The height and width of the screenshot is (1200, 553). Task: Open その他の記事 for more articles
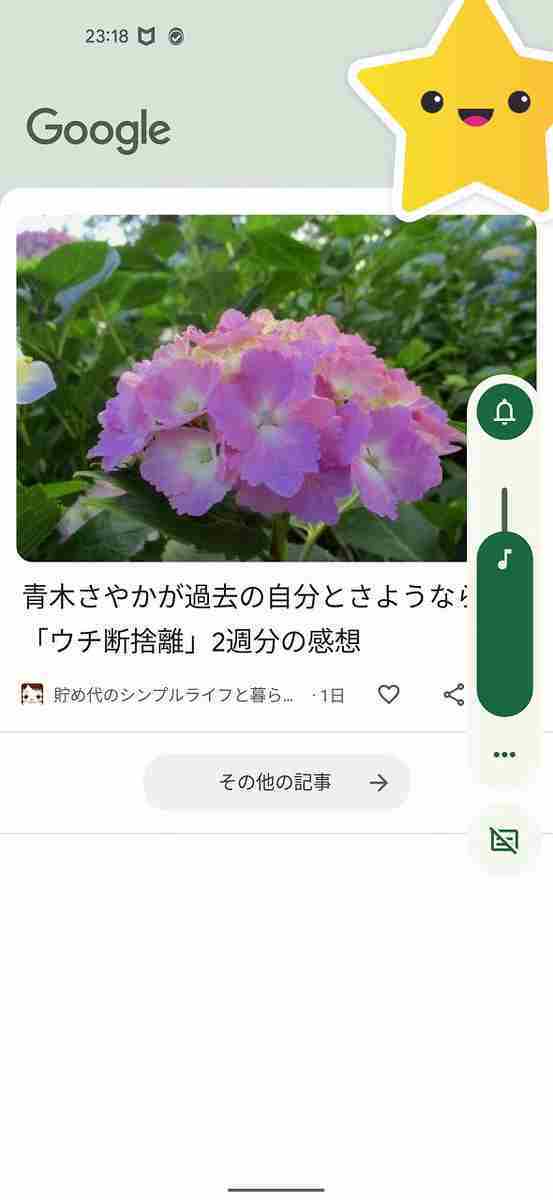click(x=277, y=782)
